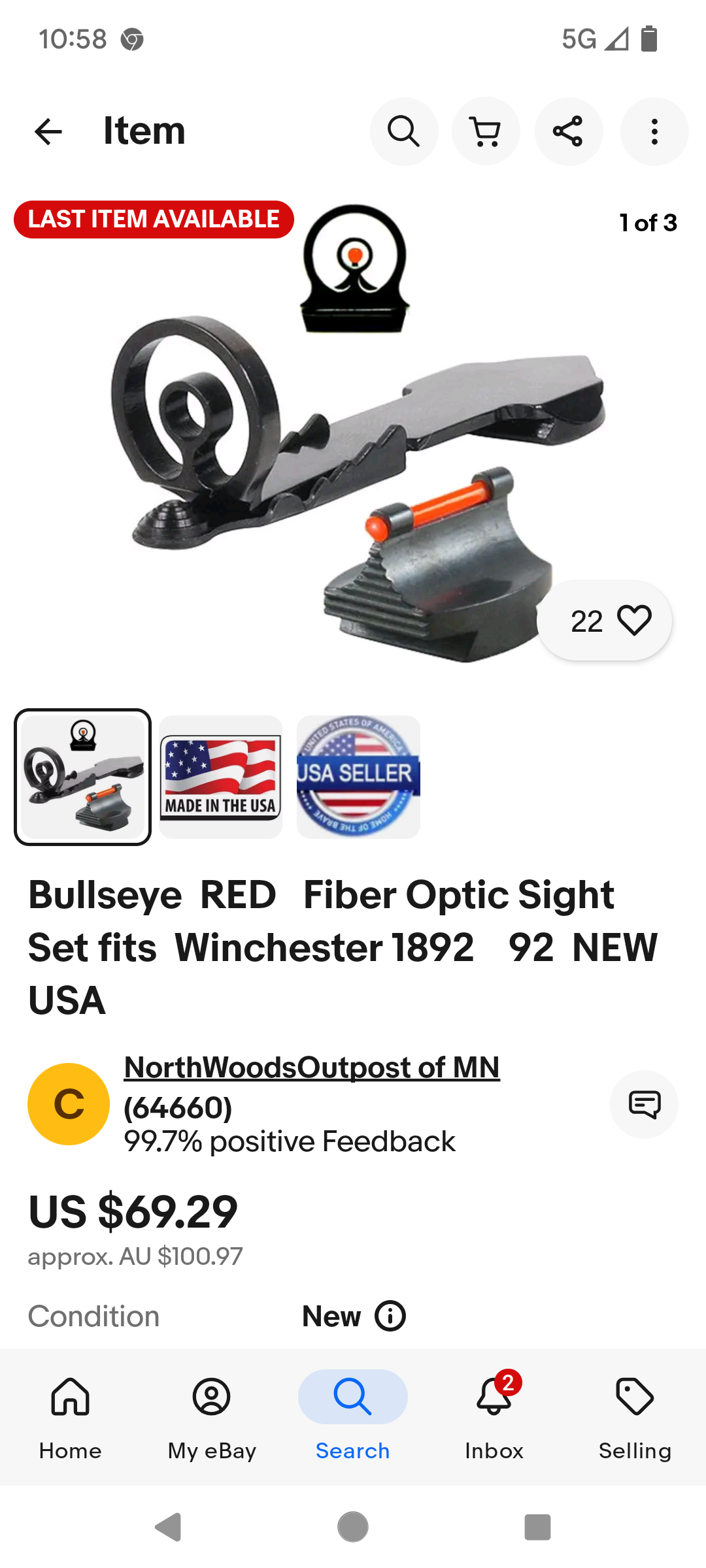Screen dimensions: 706x1568
Task: Open search from the app bar
Action: [403, 131]
